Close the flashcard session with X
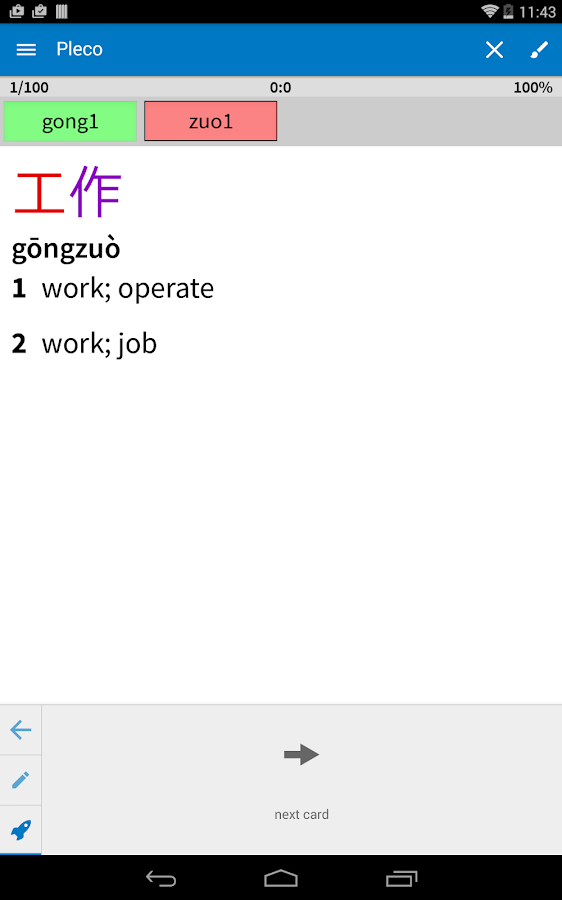562x900 pixels. point(494,50)
